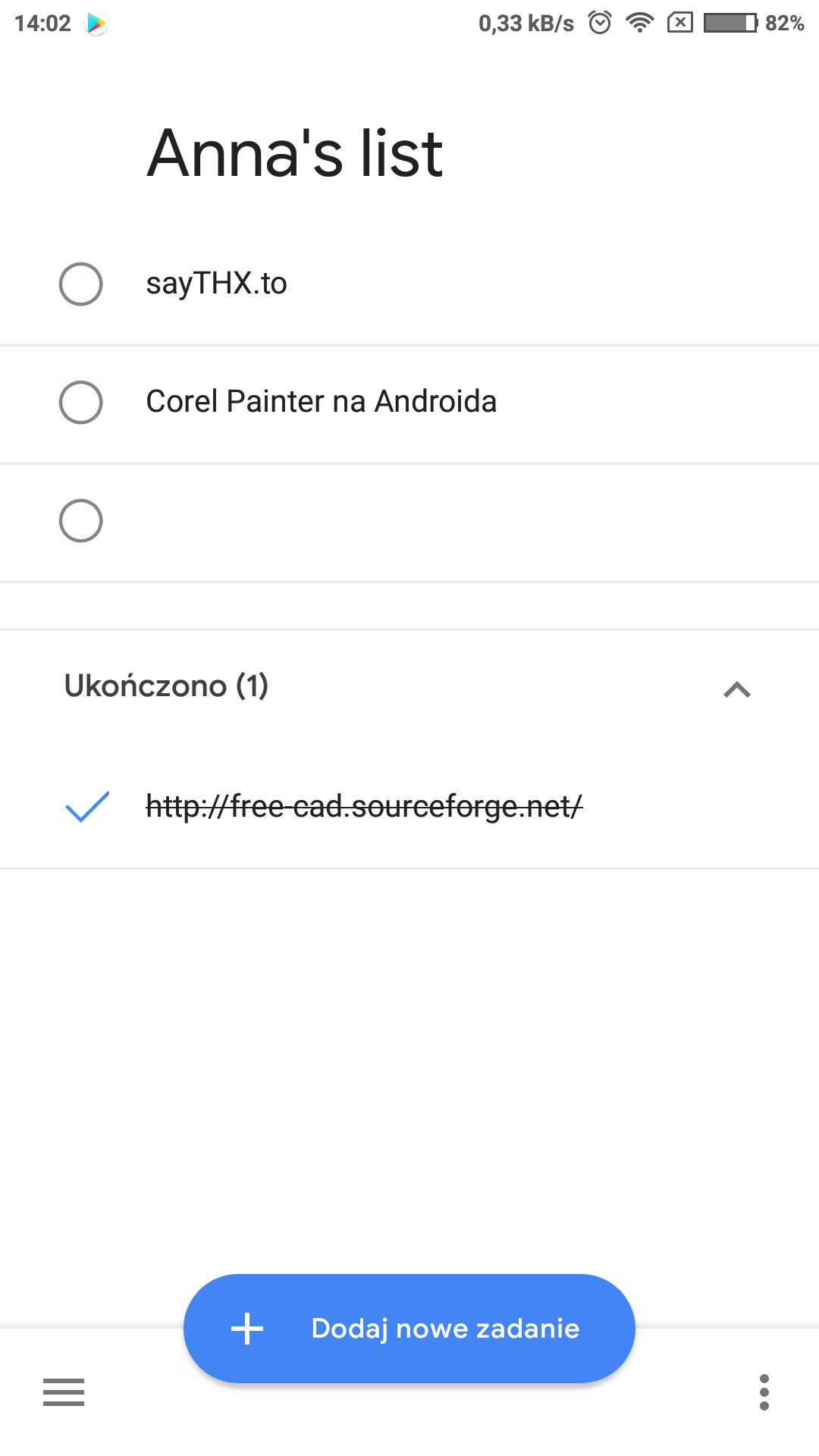The width and height of the screenshot is (819, 1456).
Task: Open the three-dot overflow menu
Action: (x=764, y=1392)
